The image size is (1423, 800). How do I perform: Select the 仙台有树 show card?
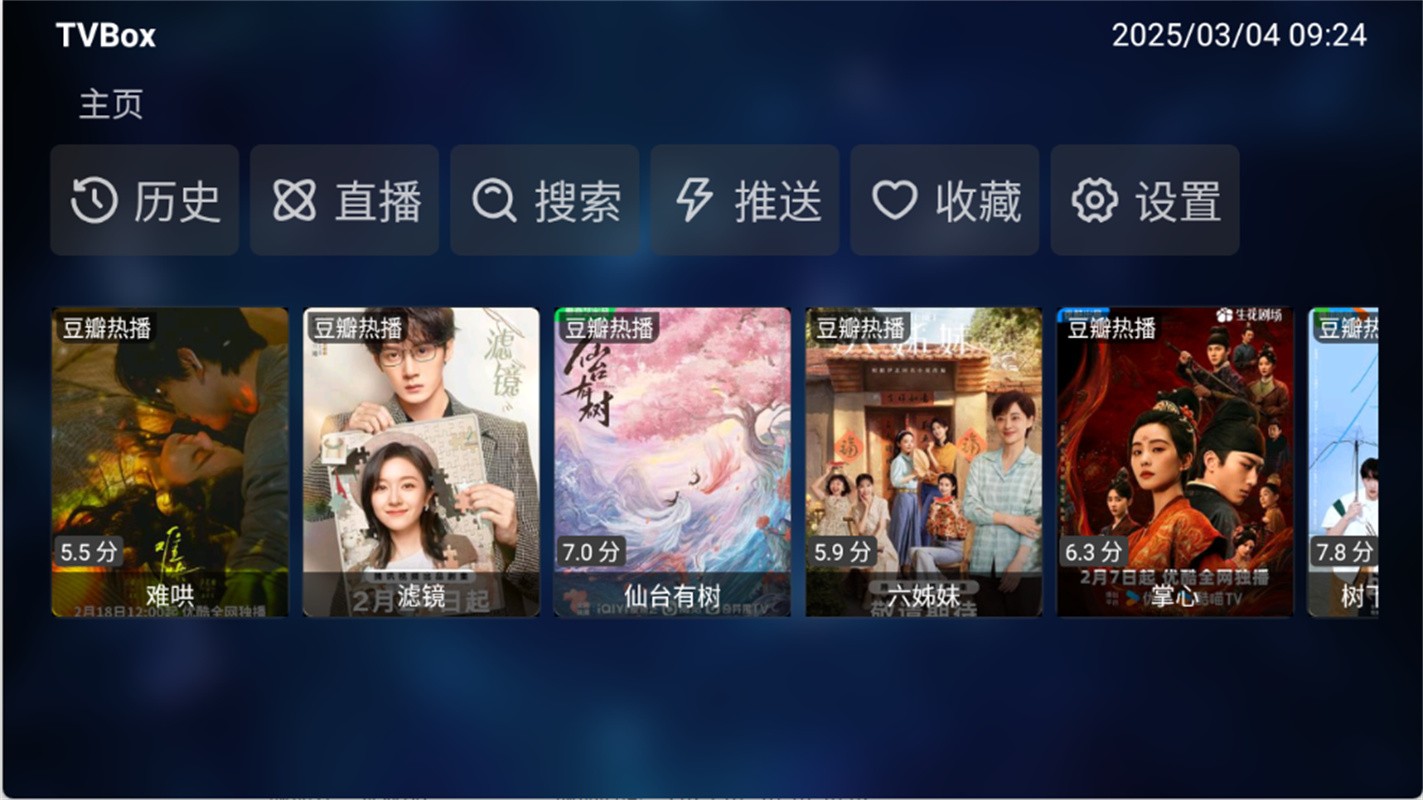click(672, 462)
